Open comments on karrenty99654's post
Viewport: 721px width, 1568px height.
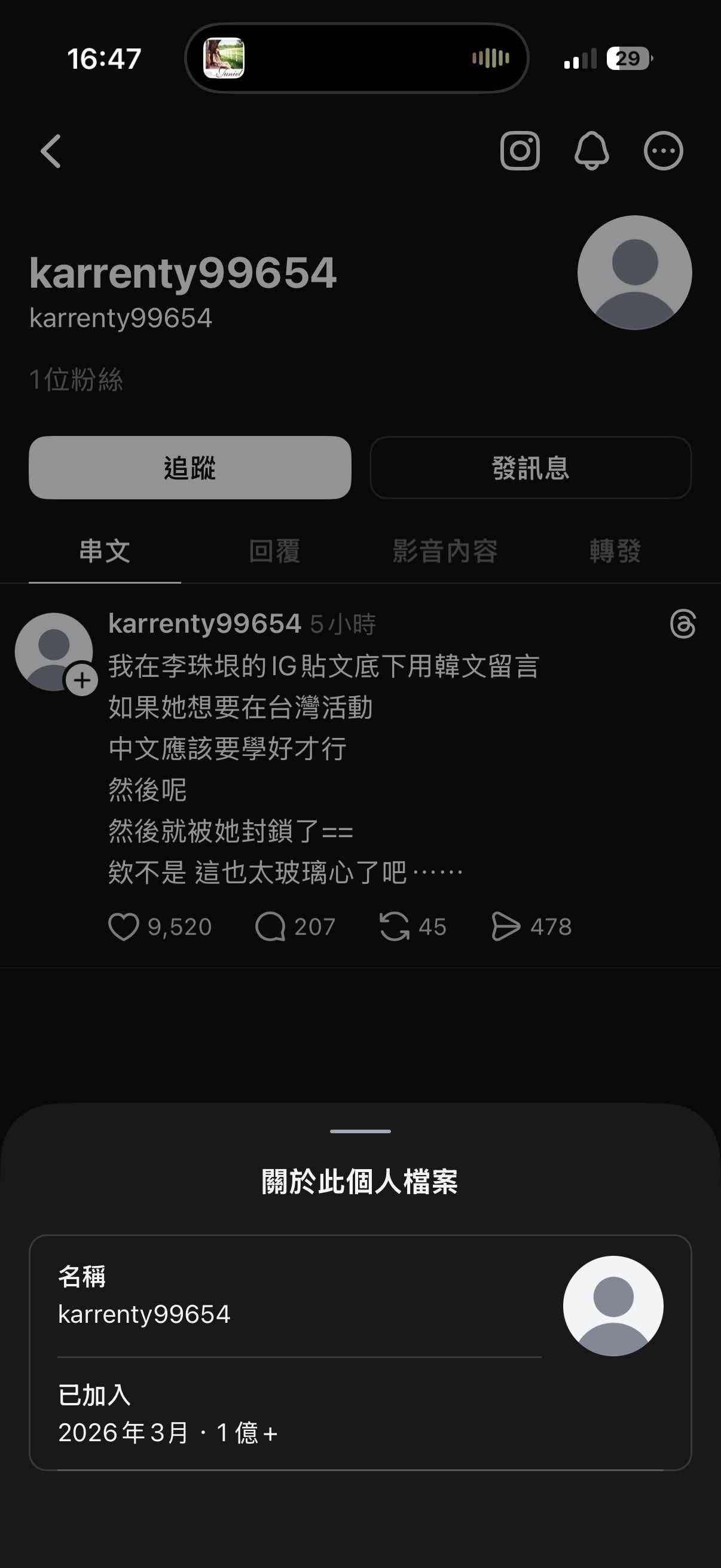click(270, 927)
